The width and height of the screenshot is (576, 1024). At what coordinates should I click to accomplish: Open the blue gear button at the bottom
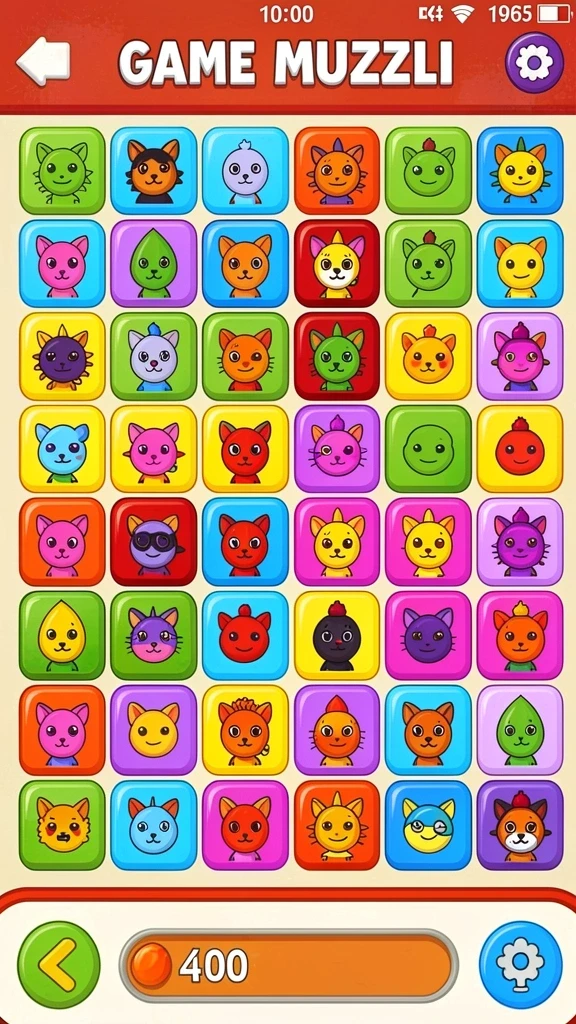pyautogui.click(x=520, y=965)
